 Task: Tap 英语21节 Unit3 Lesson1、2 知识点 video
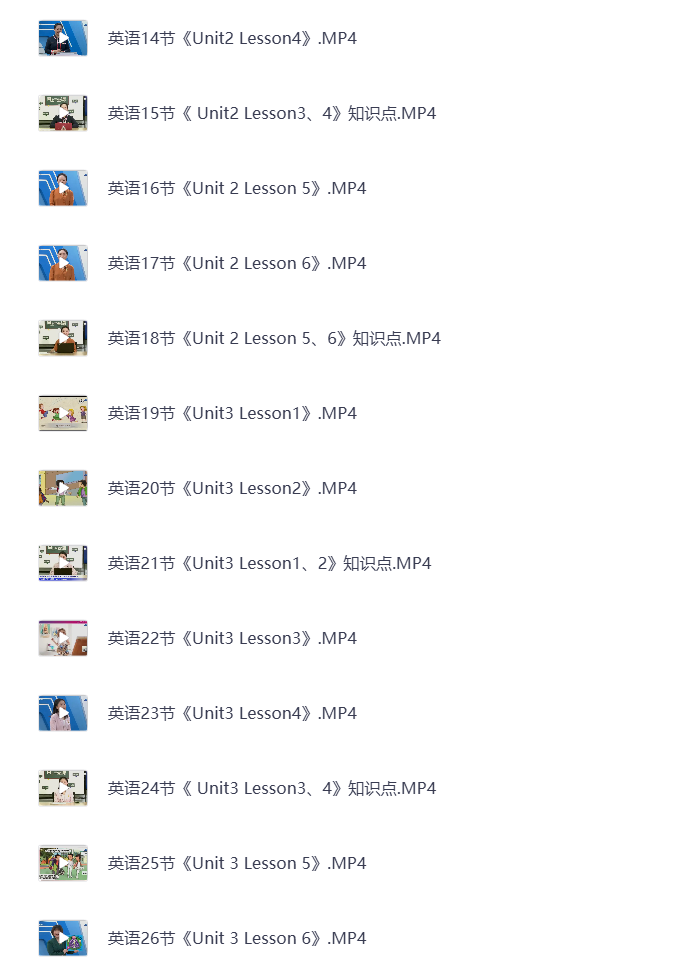(x=269, y=564)
